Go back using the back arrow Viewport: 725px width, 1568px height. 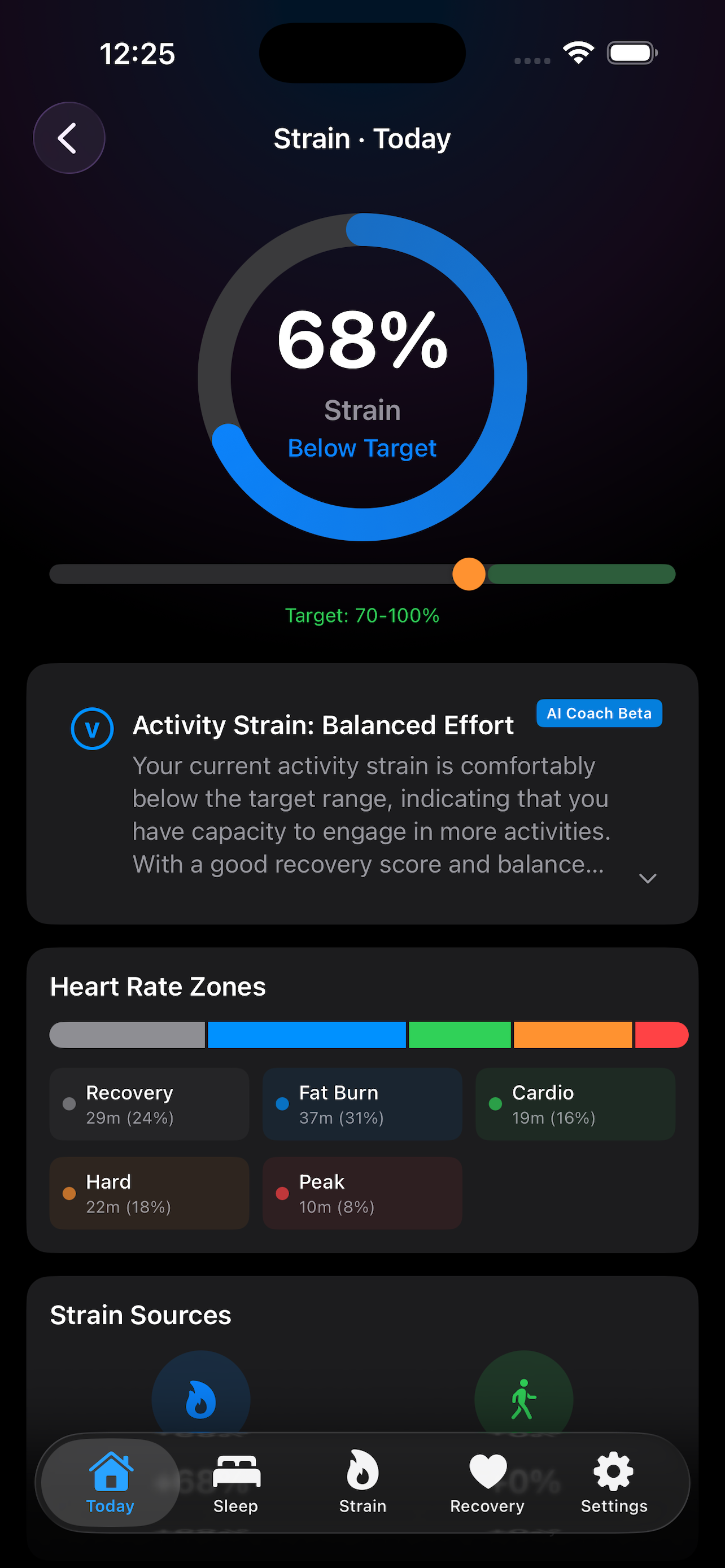pos(69,138)
